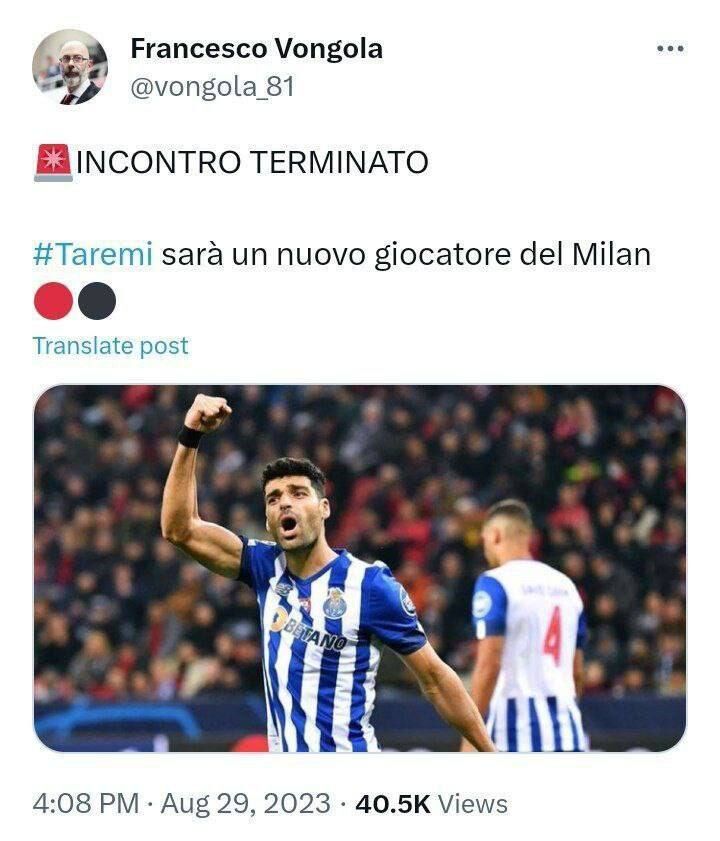Open the post's overflow menu
Image resolution: width=720 pixels, height=841 pixels.
(x=670, y=49)
